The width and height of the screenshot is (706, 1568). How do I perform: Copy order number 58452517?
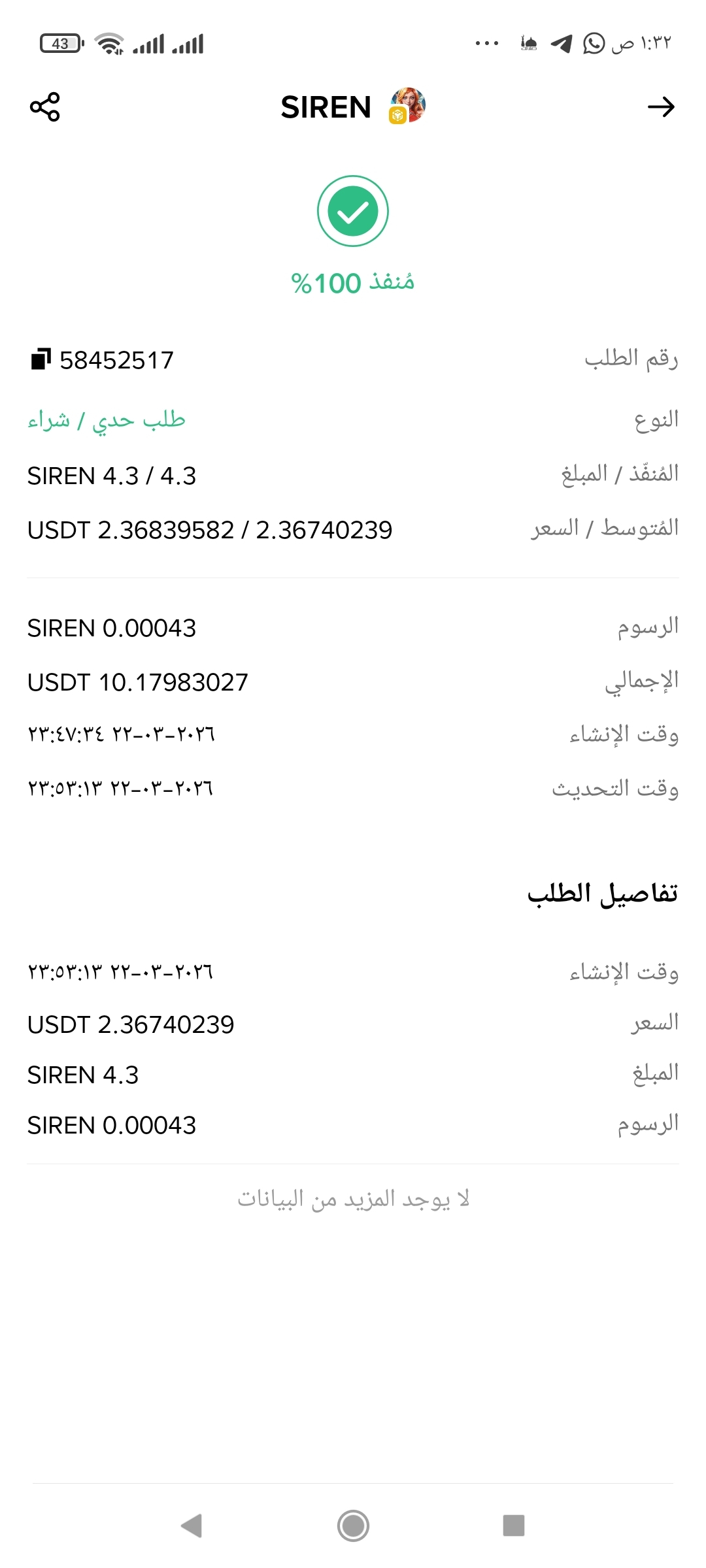point(41,359)
